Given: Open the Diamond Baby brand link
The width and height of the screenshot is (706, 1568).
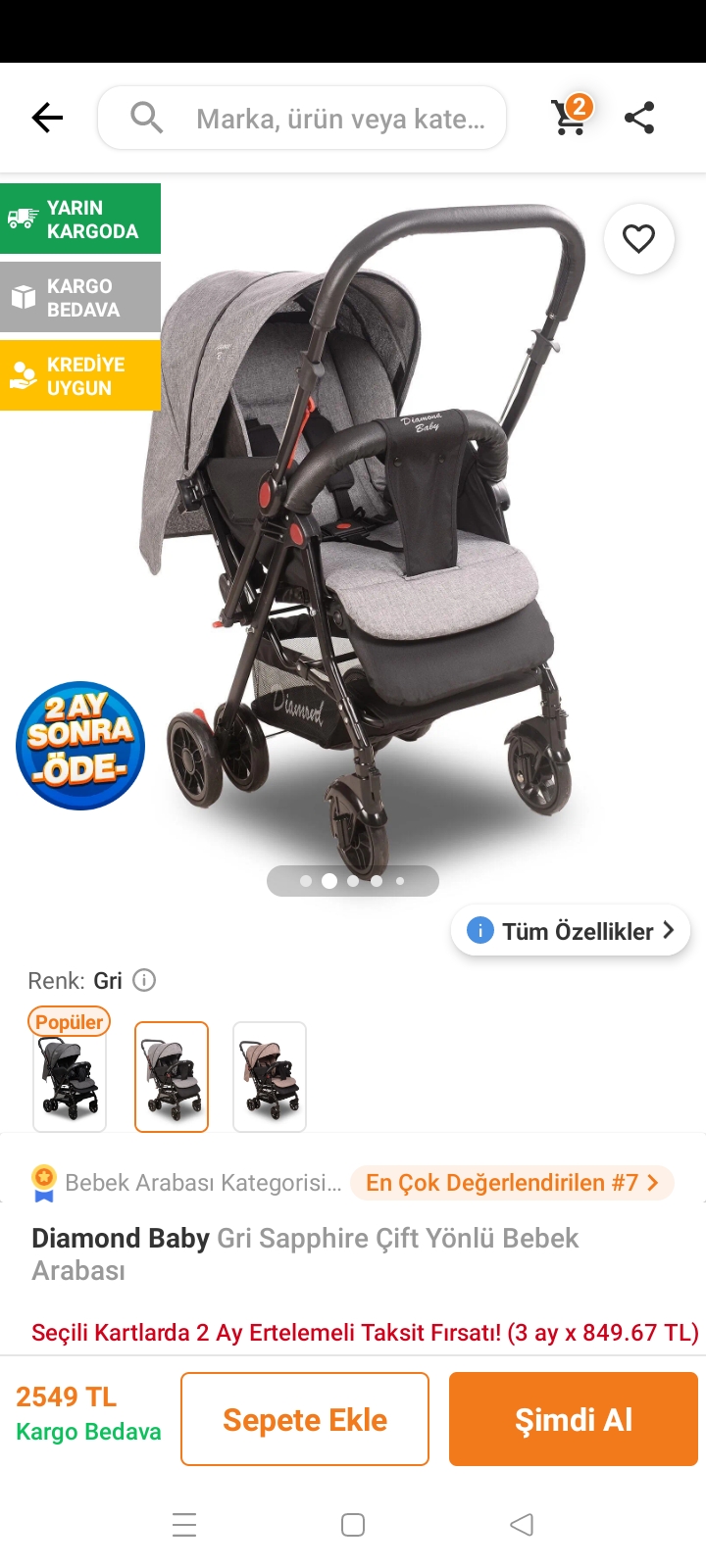Looking at the screenshot, I should [121, 1239].
